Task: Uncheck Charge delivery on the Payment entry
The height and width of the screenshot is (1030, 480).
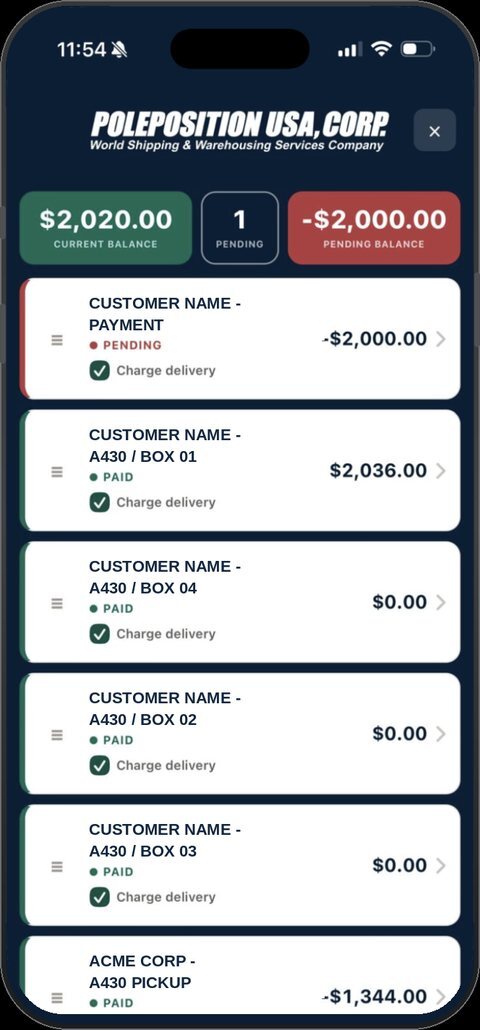Action: pos(100,370)
